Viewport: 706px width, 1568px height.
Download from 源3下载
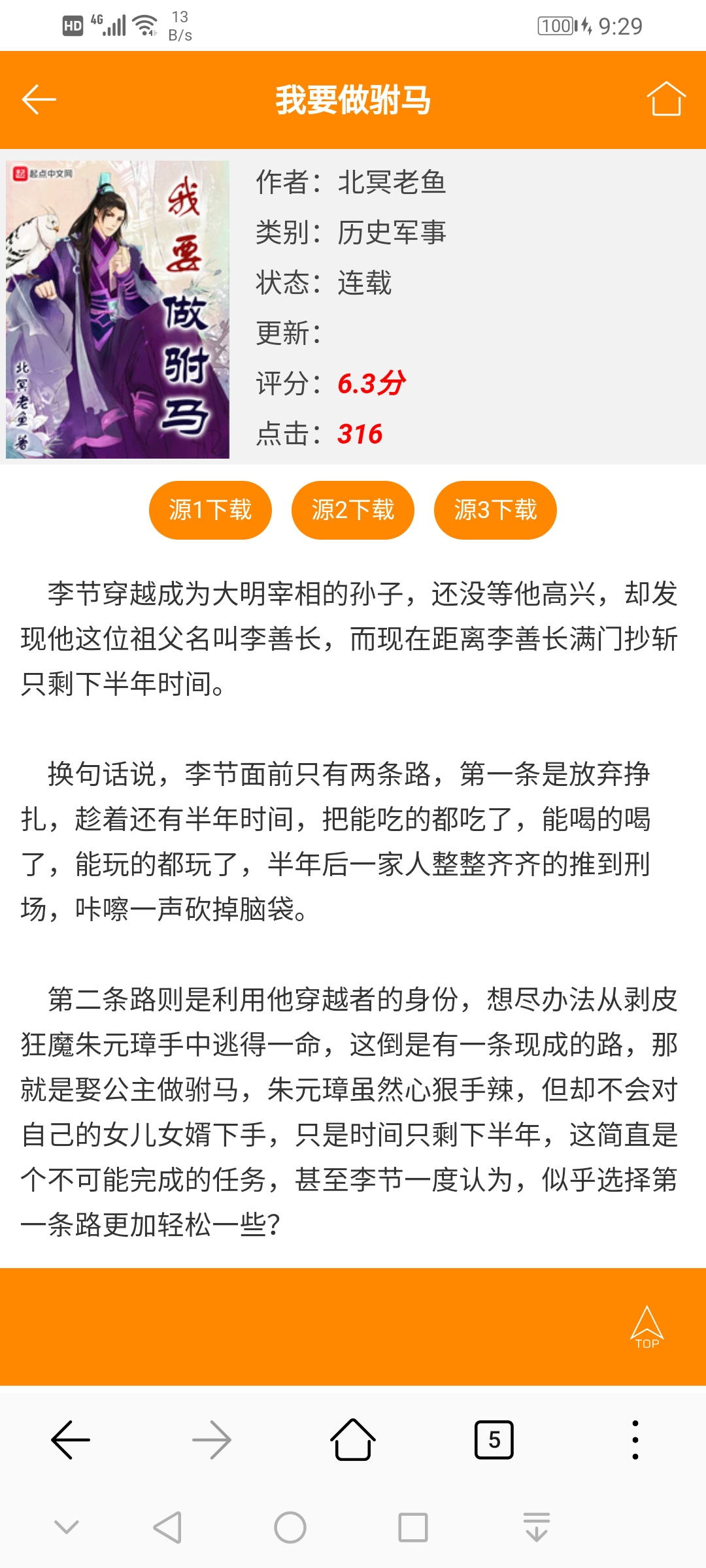495,510
